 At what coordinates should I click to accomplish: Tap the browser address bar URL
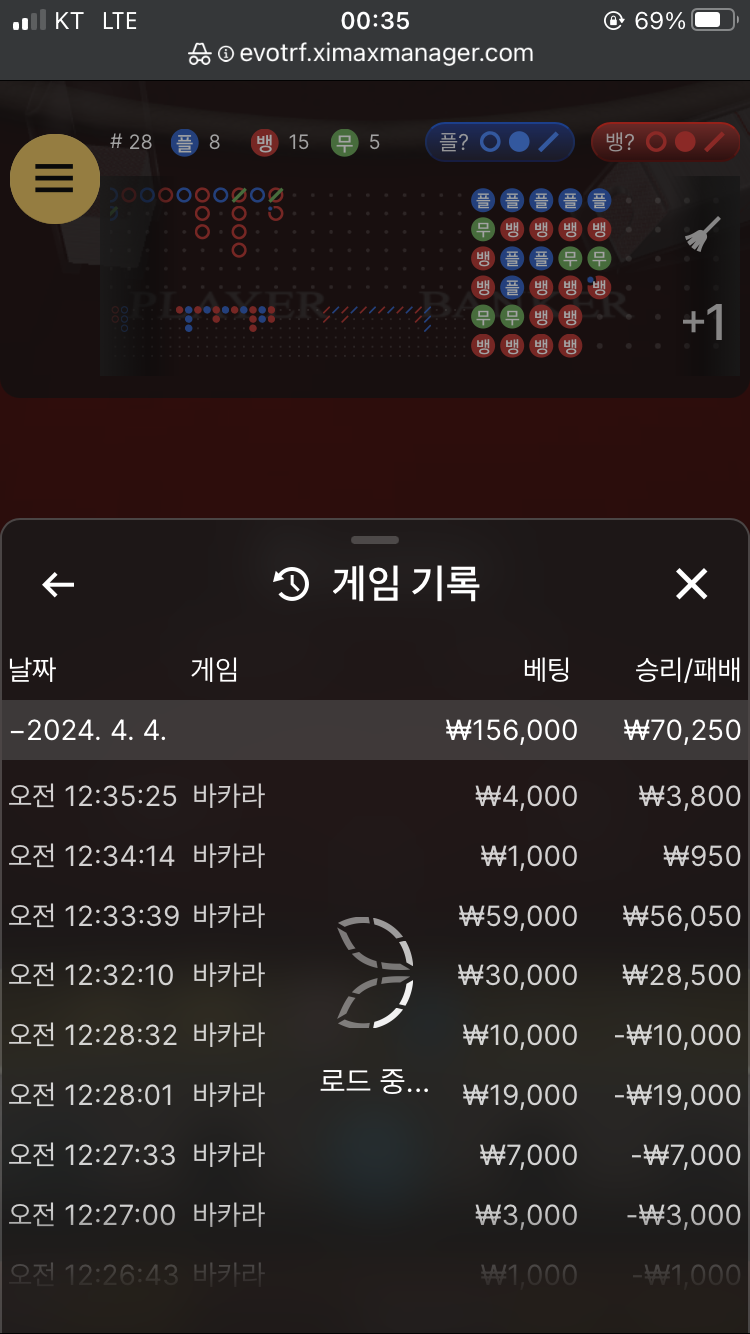(385, 54)
